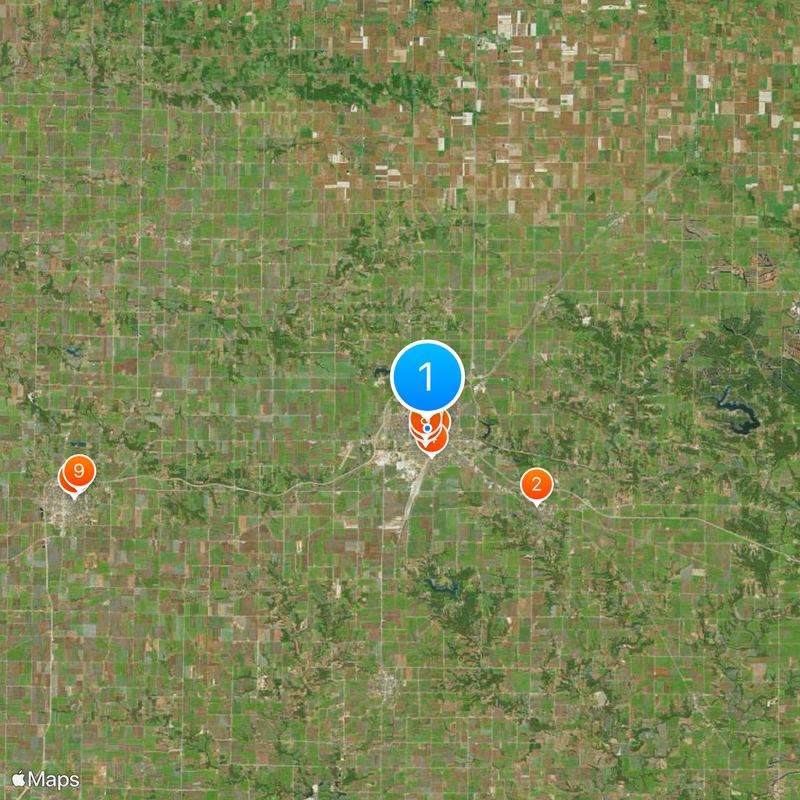Image resolution: width=800 pixels, height=800 pixels.
Task: Open the orange cluster marked 9
Action: [78, 469]
